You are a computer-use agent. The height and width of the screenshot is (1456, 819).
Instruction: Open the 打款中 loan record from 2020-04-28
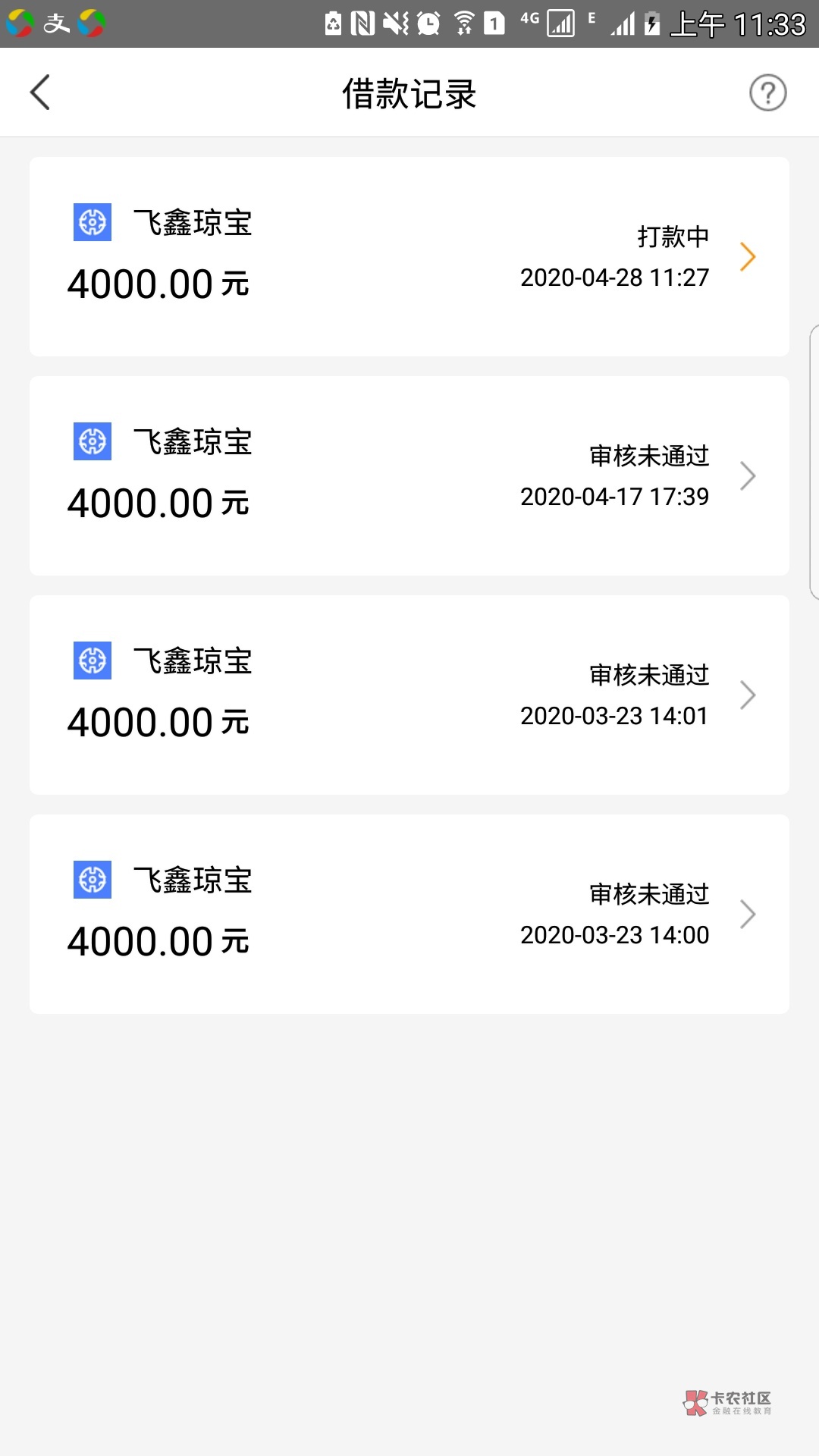(409, 256)
